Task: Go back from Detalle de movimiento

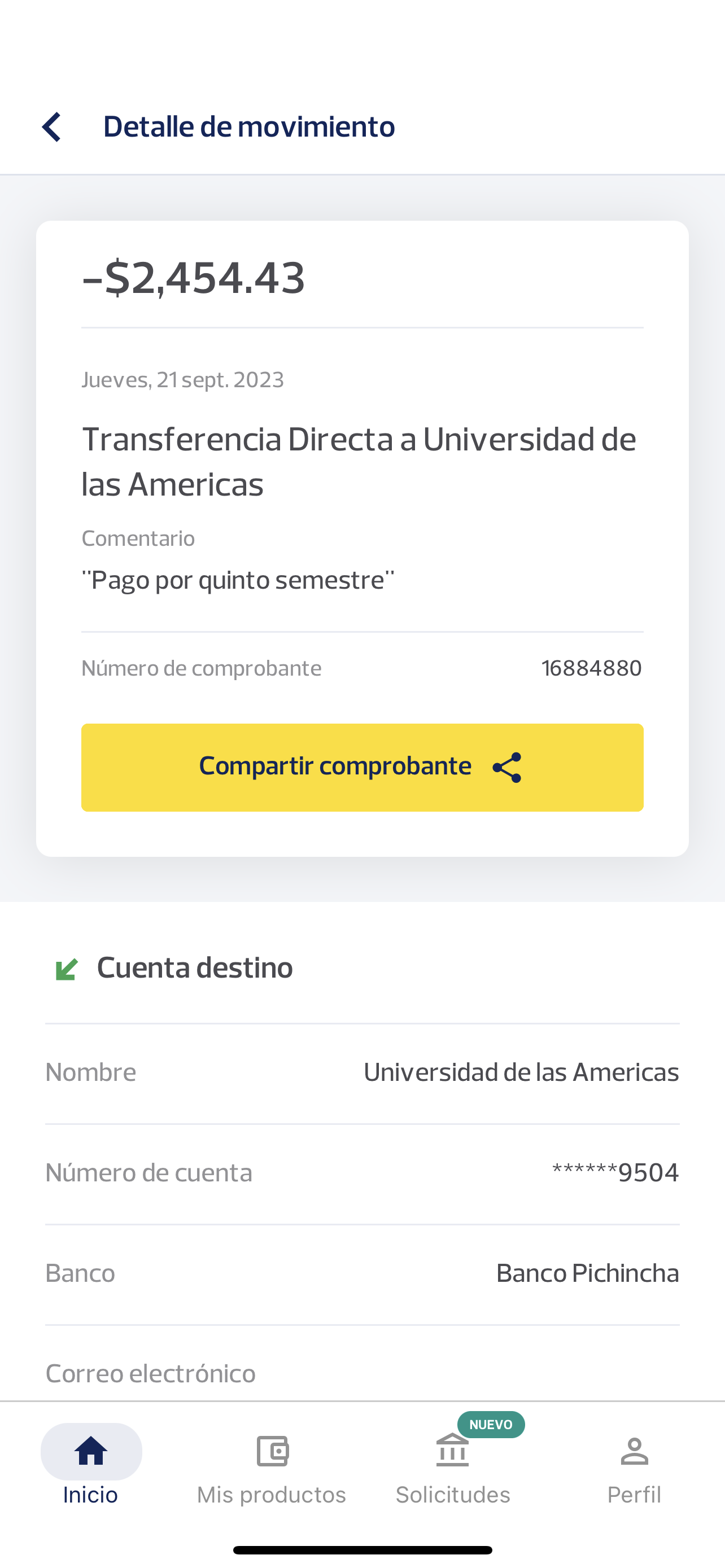Action: (x=52, y=126)
